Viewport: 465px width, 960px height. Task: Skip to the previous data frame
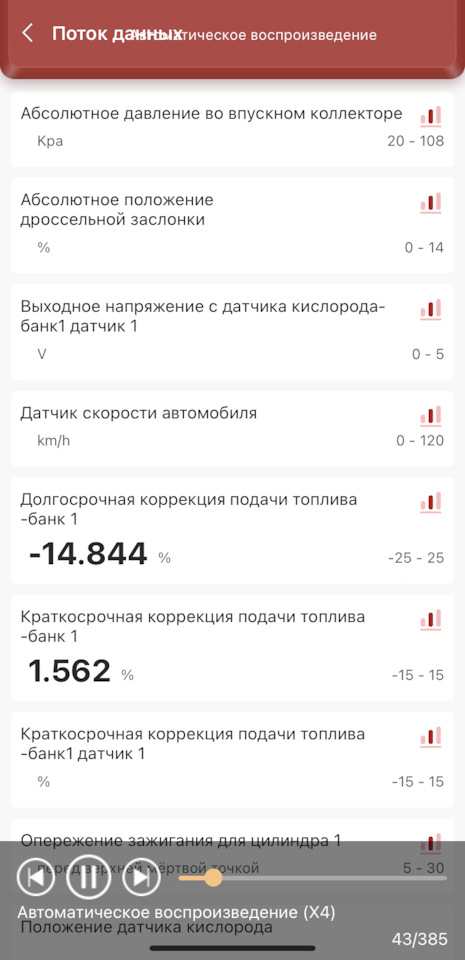pyautogui.click(x=35, y=877)
